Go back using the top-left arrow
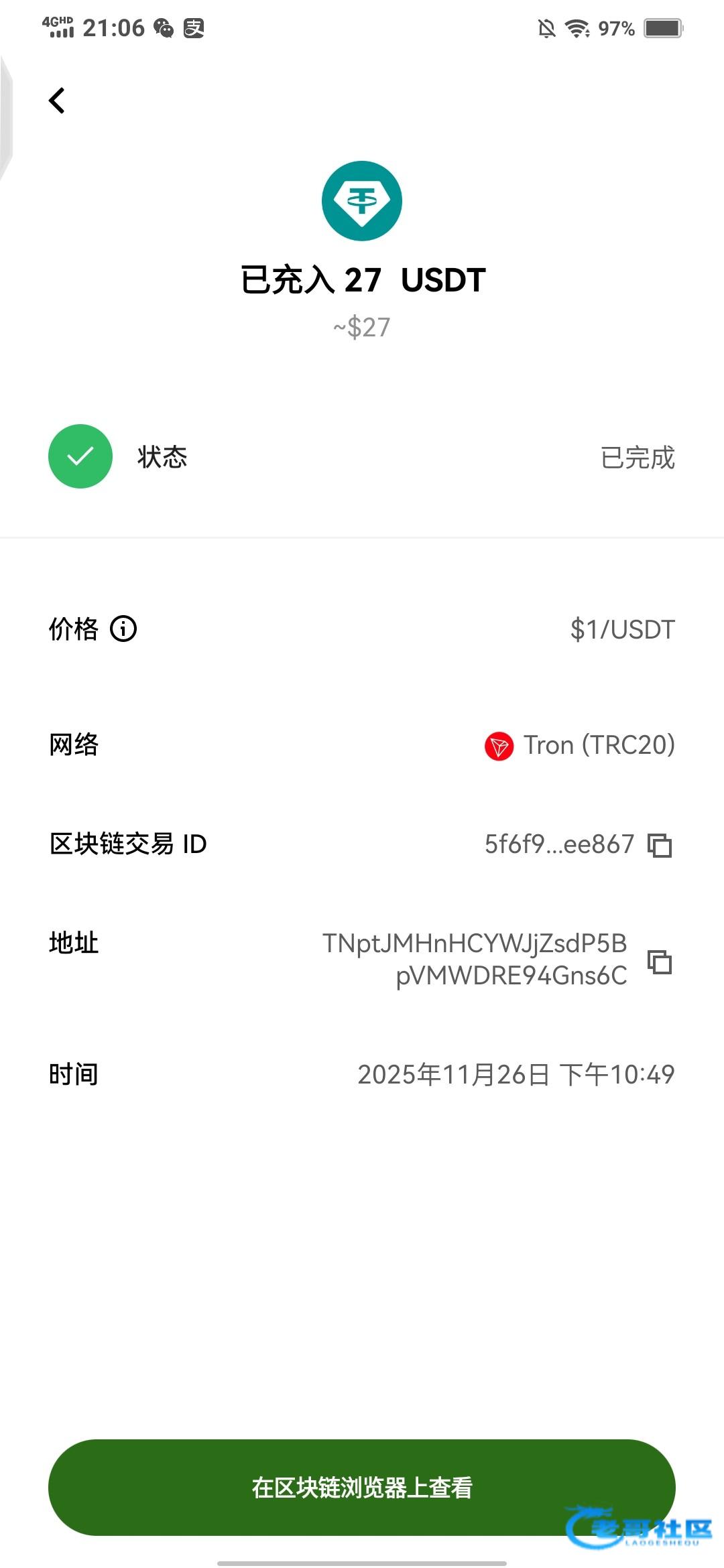The height and width of the screenshot is (1568, 724). 58,101
